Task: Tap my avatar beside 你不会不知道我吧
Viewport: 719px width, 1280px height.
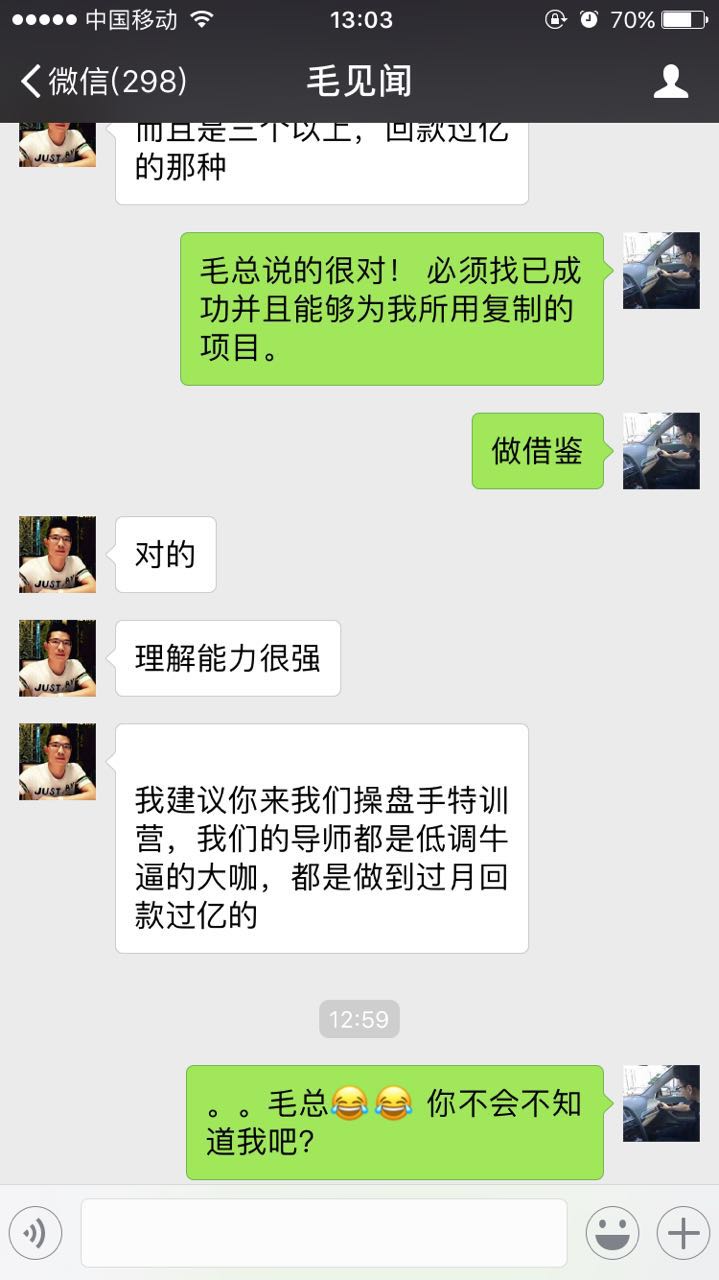Action: point(661,1103)
